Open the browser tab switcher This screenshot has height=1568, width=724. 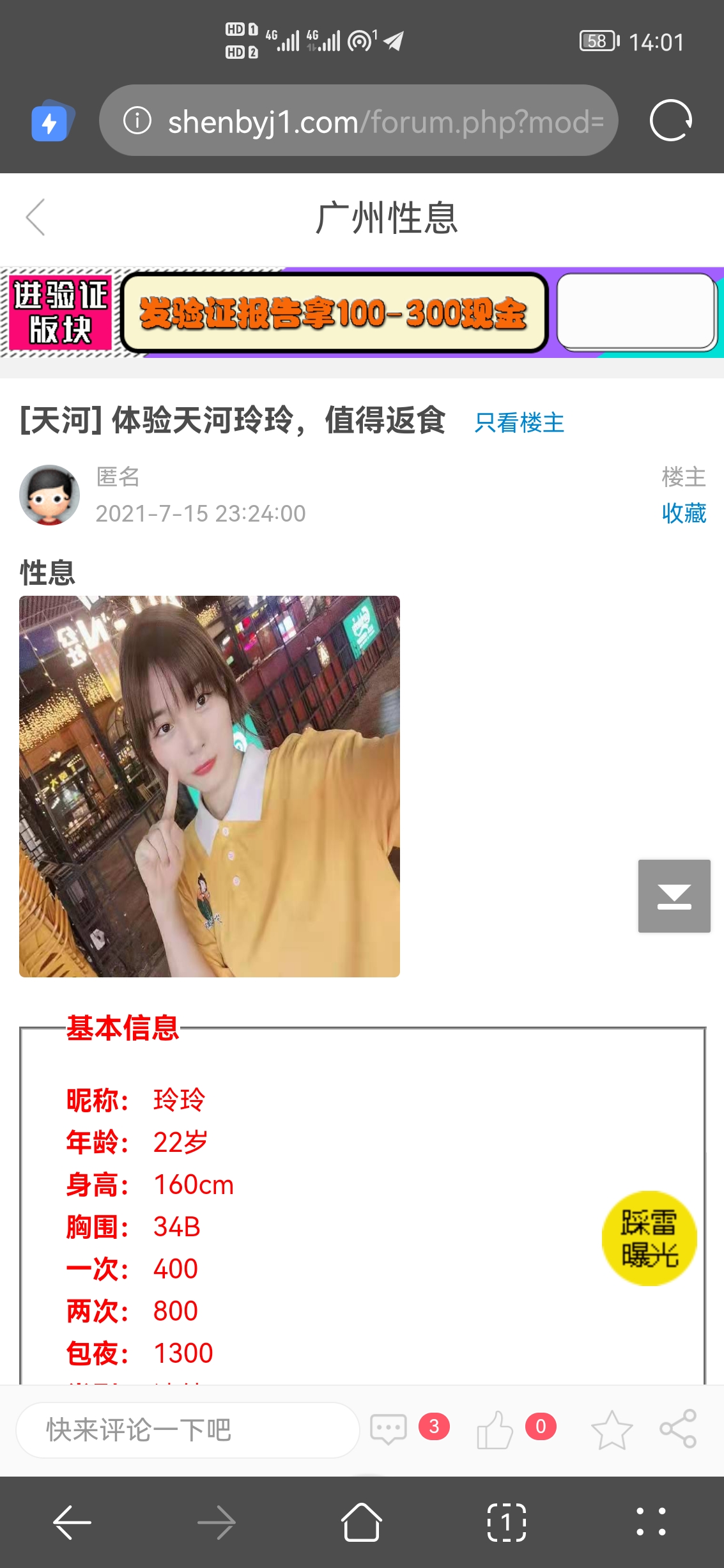click(x=506, y=1522)
